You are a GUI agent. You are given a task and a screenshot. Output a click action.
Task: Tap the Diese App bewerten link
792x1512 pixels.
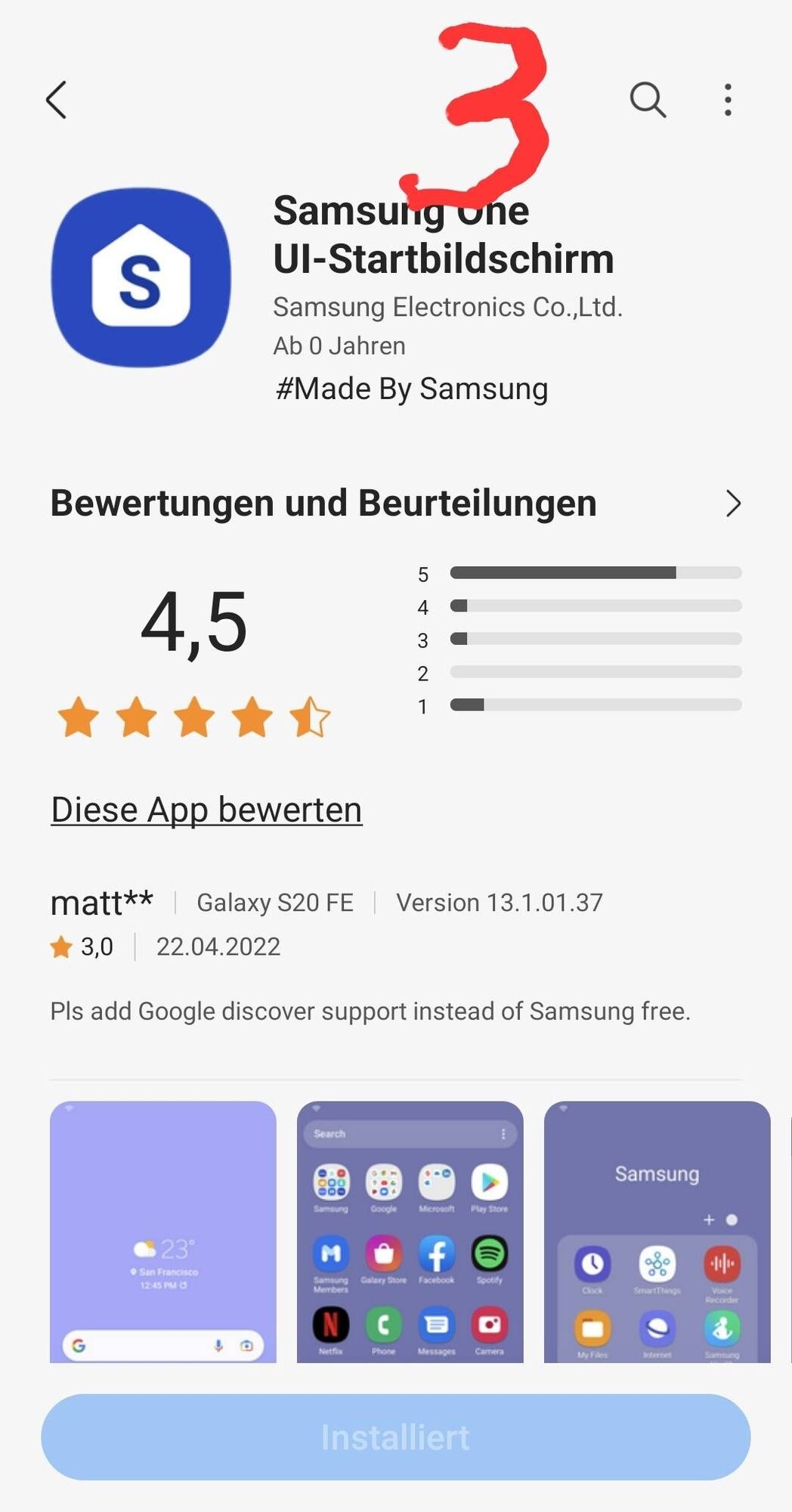pyautogui.click(x=206, y=810)
